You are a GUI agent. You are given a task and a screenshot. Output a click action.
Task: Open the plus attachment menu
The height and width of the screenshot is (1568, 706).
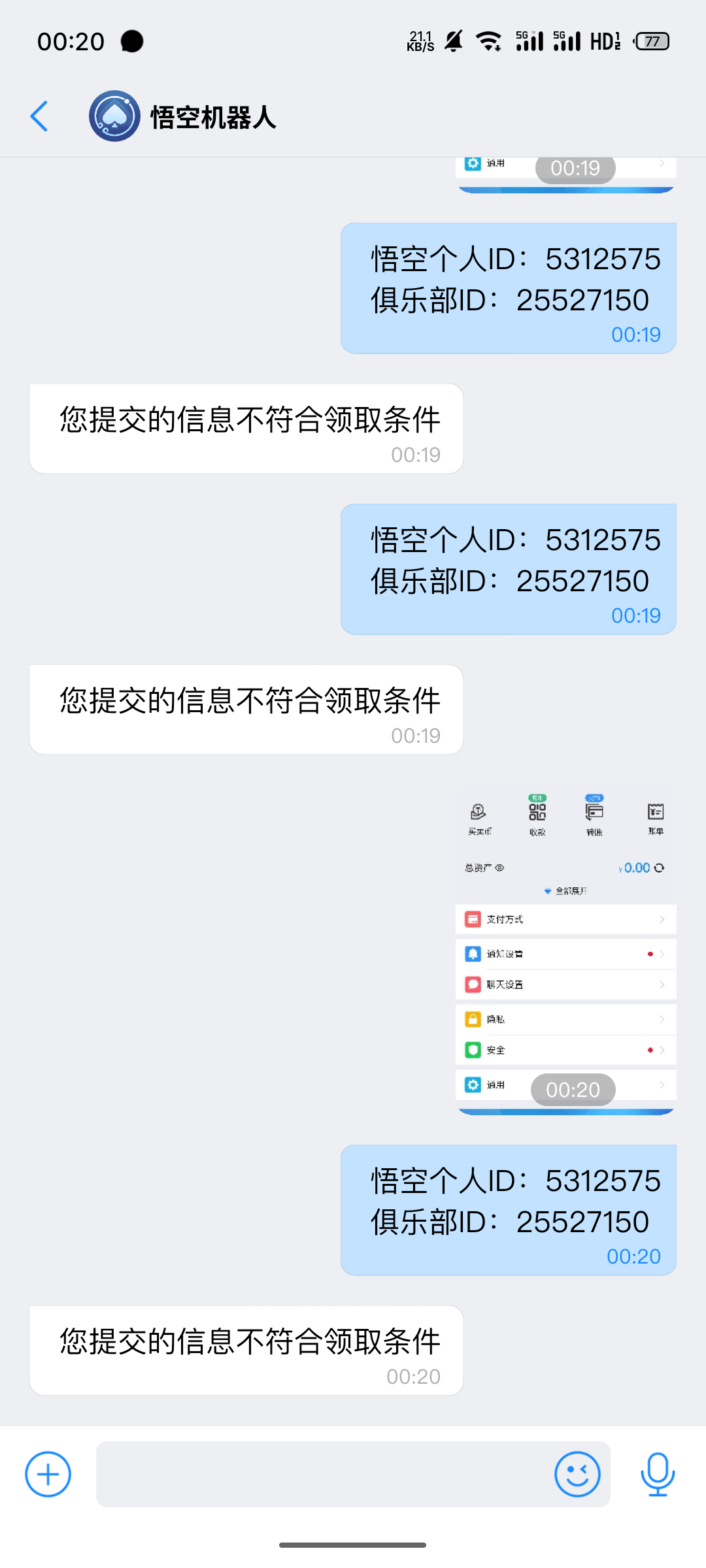click(48, 1474)
